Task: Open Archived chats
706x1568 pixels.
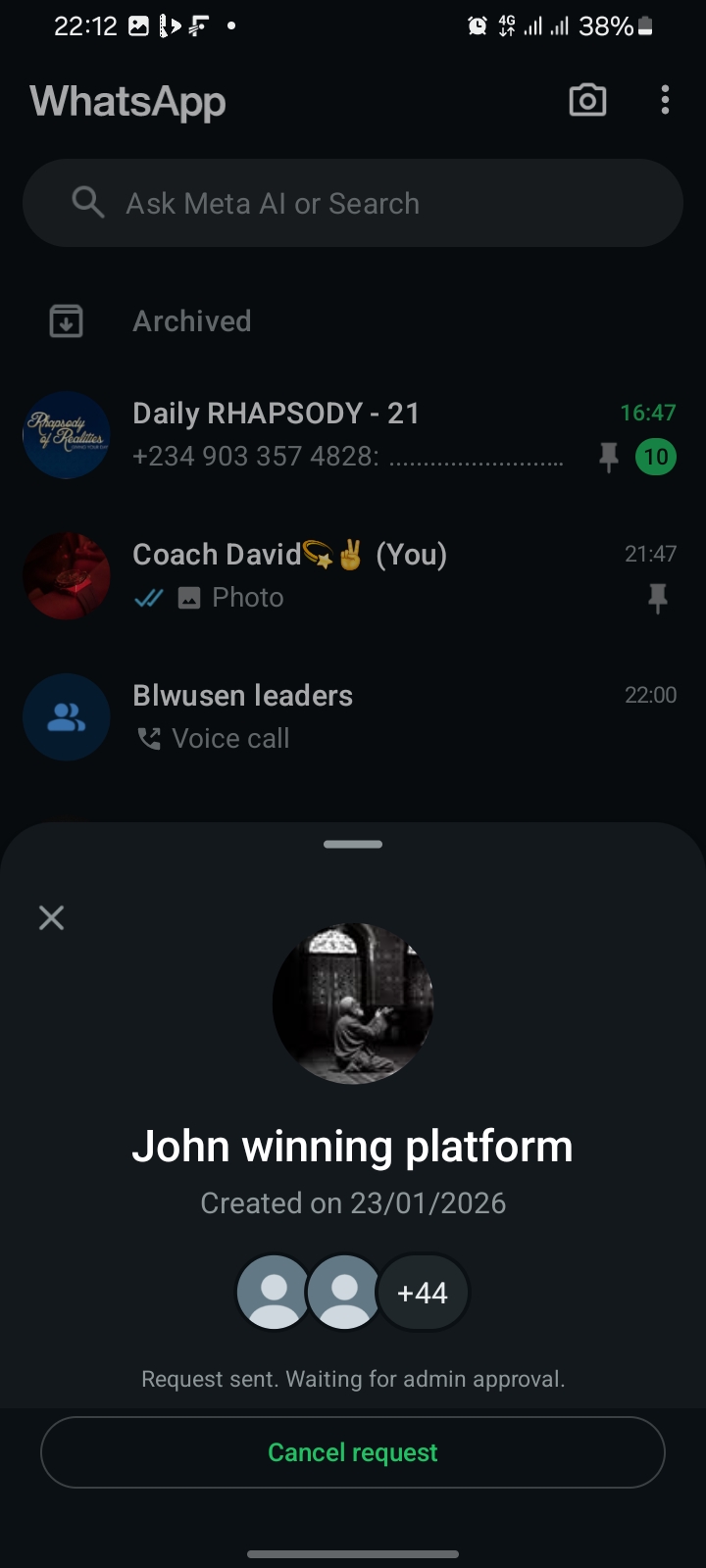Action: 192,321
